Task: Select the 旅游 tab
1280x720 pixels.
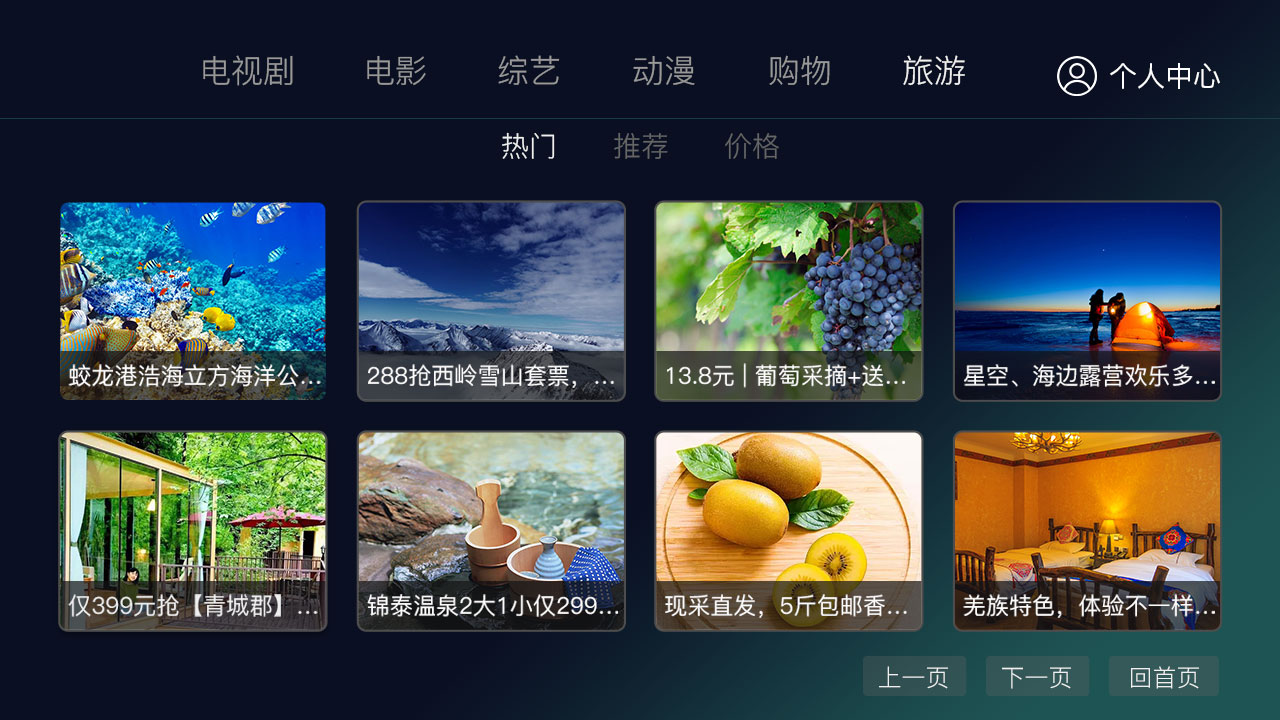Action: 934,72
